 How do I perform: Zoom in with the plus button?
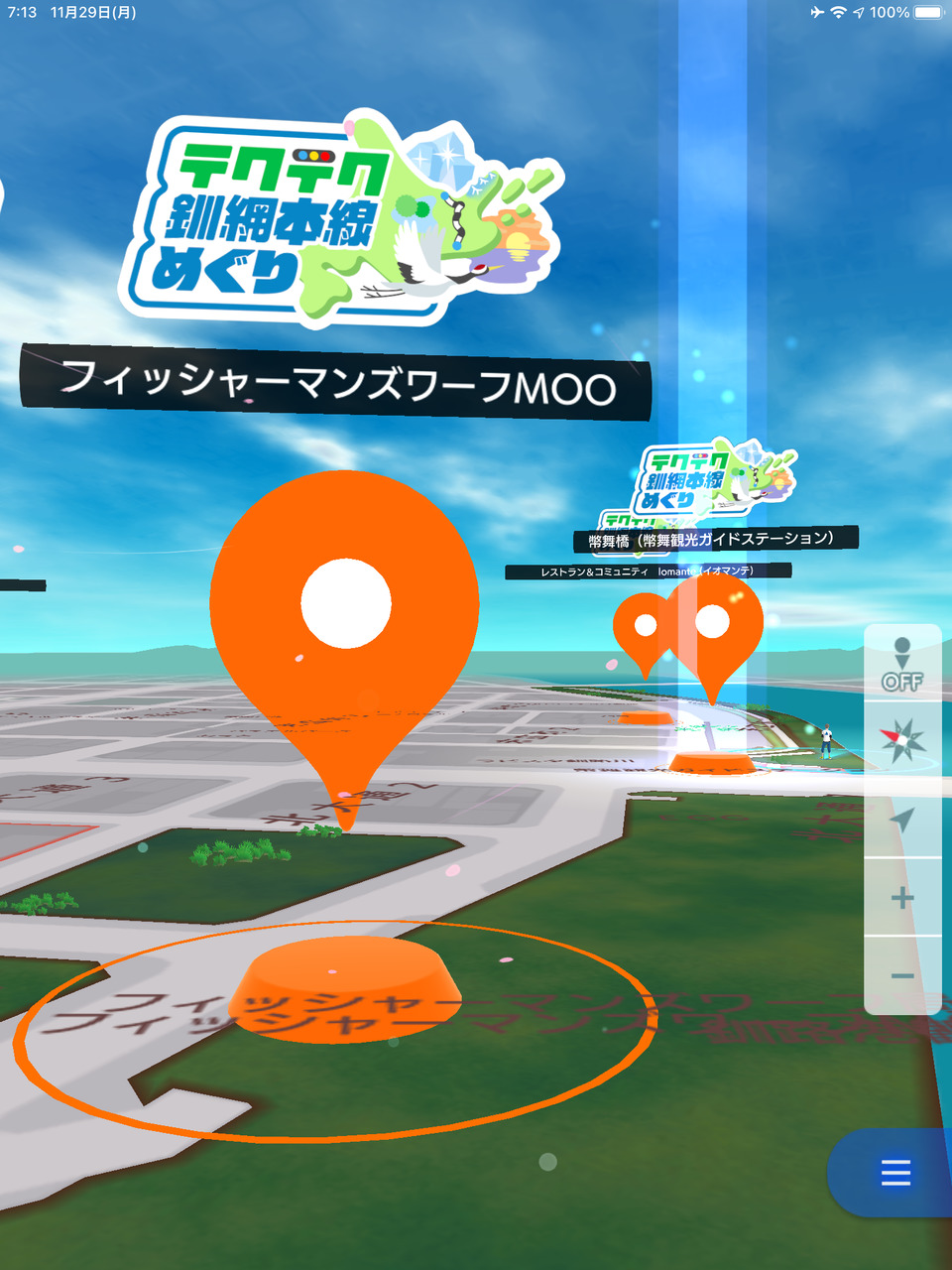[902, 898]
